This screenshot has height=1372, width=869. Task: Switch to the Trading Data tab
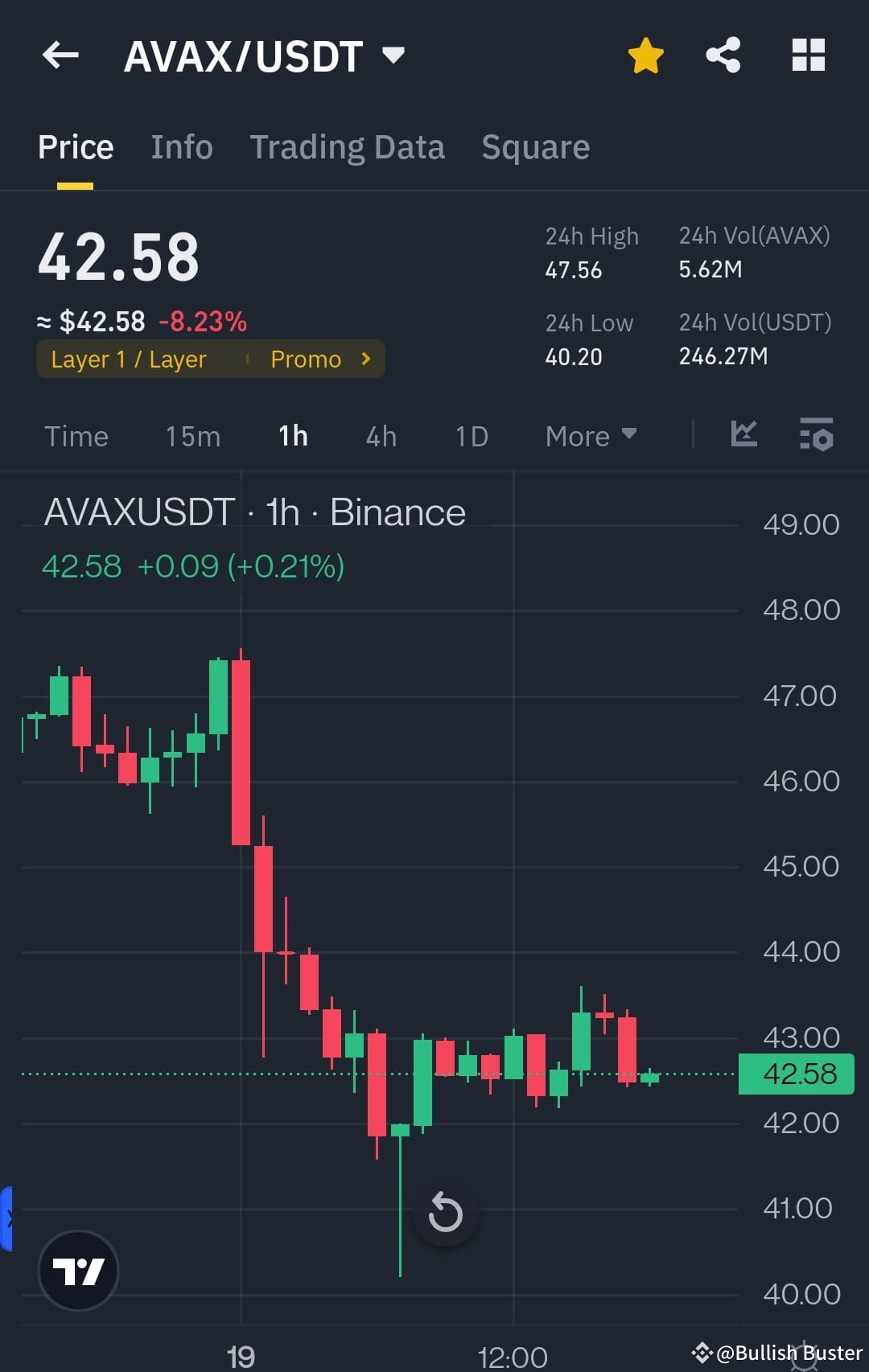347,146
